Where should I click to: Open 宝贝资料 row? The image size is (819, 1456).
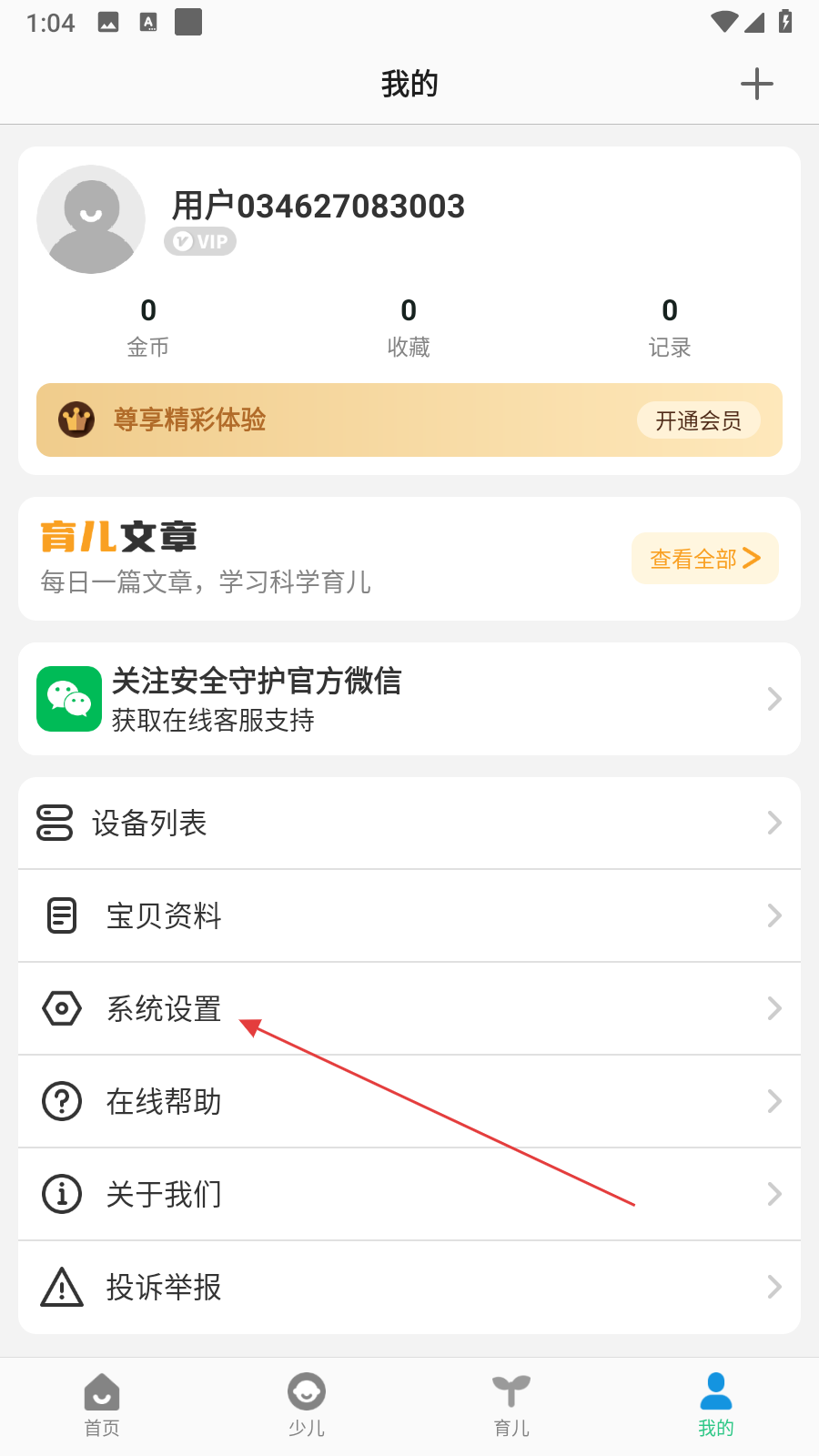point(409,916)
